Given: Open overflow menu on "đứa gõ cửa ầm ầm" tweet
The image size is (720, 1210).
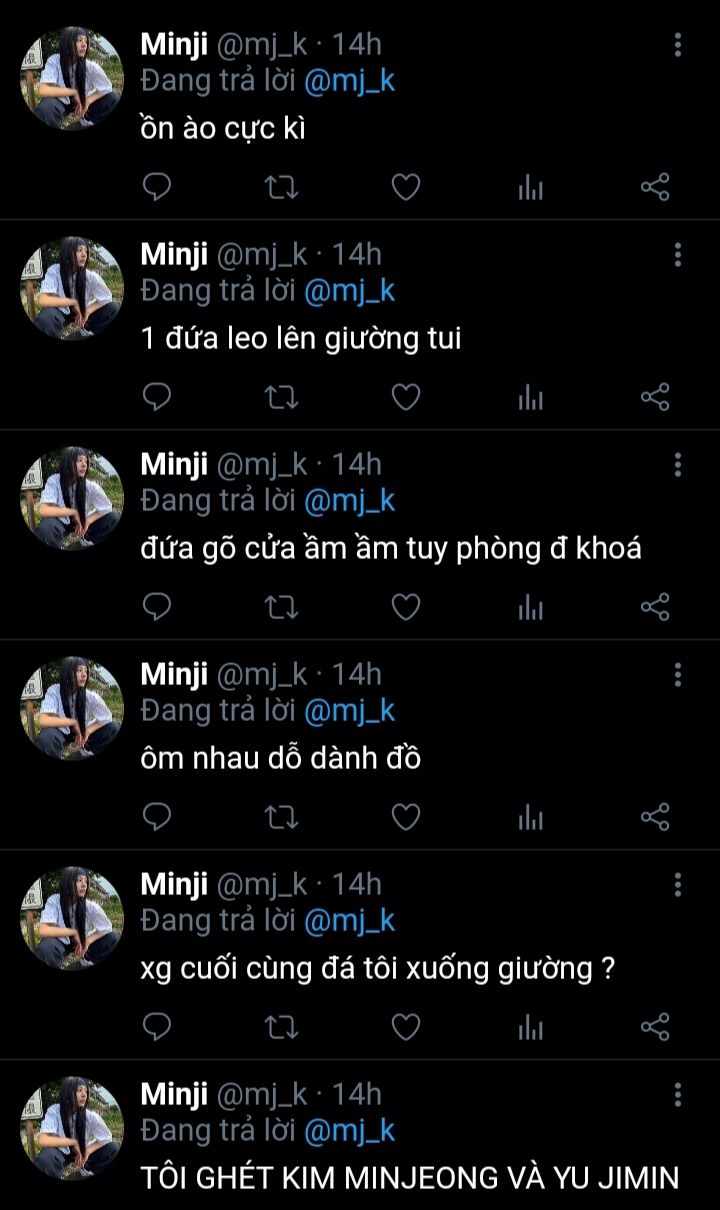Looking at the screenshot, I should coord(678,464).
